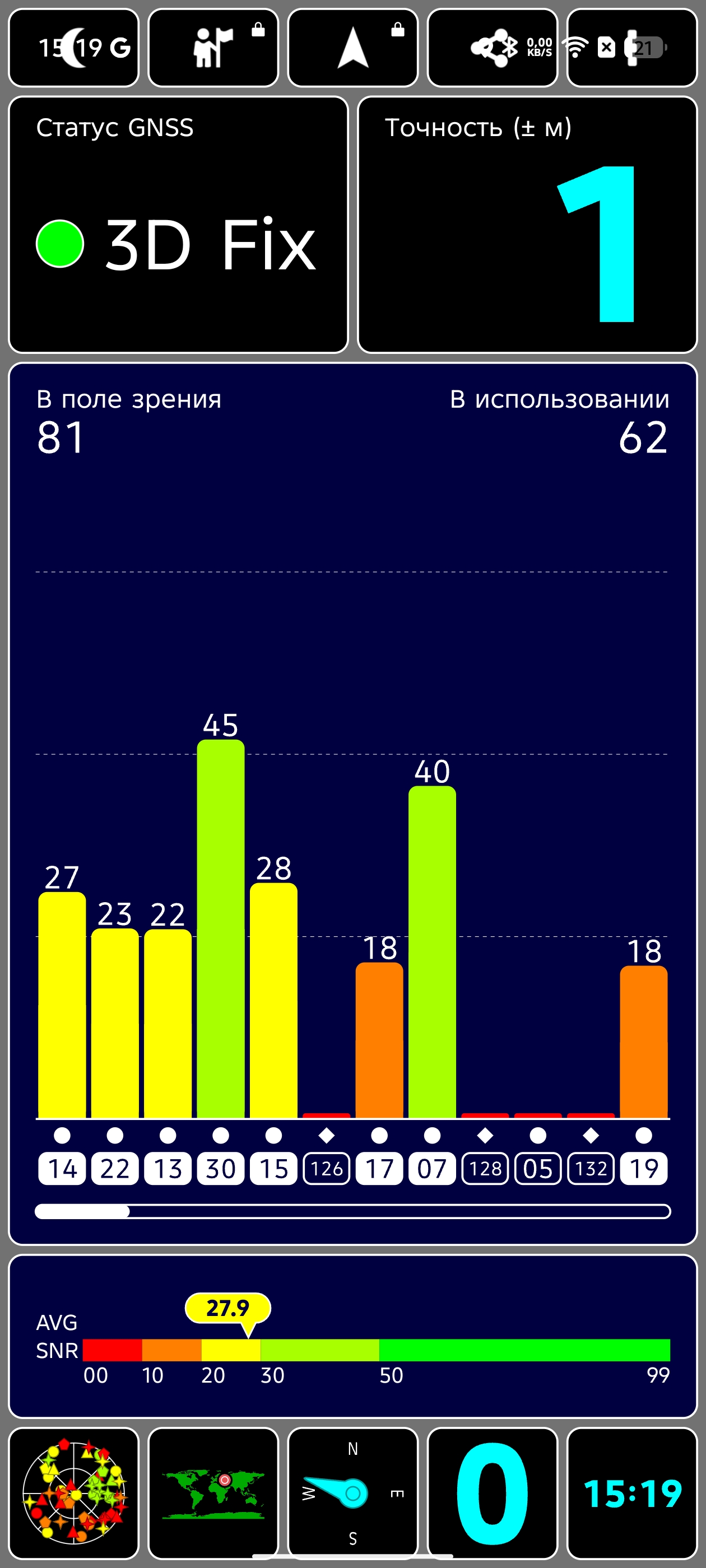Viewport: 706px width, 1568px height.
Task: Open the satellite sky plot tile
Action: (x=74, y=1492)
